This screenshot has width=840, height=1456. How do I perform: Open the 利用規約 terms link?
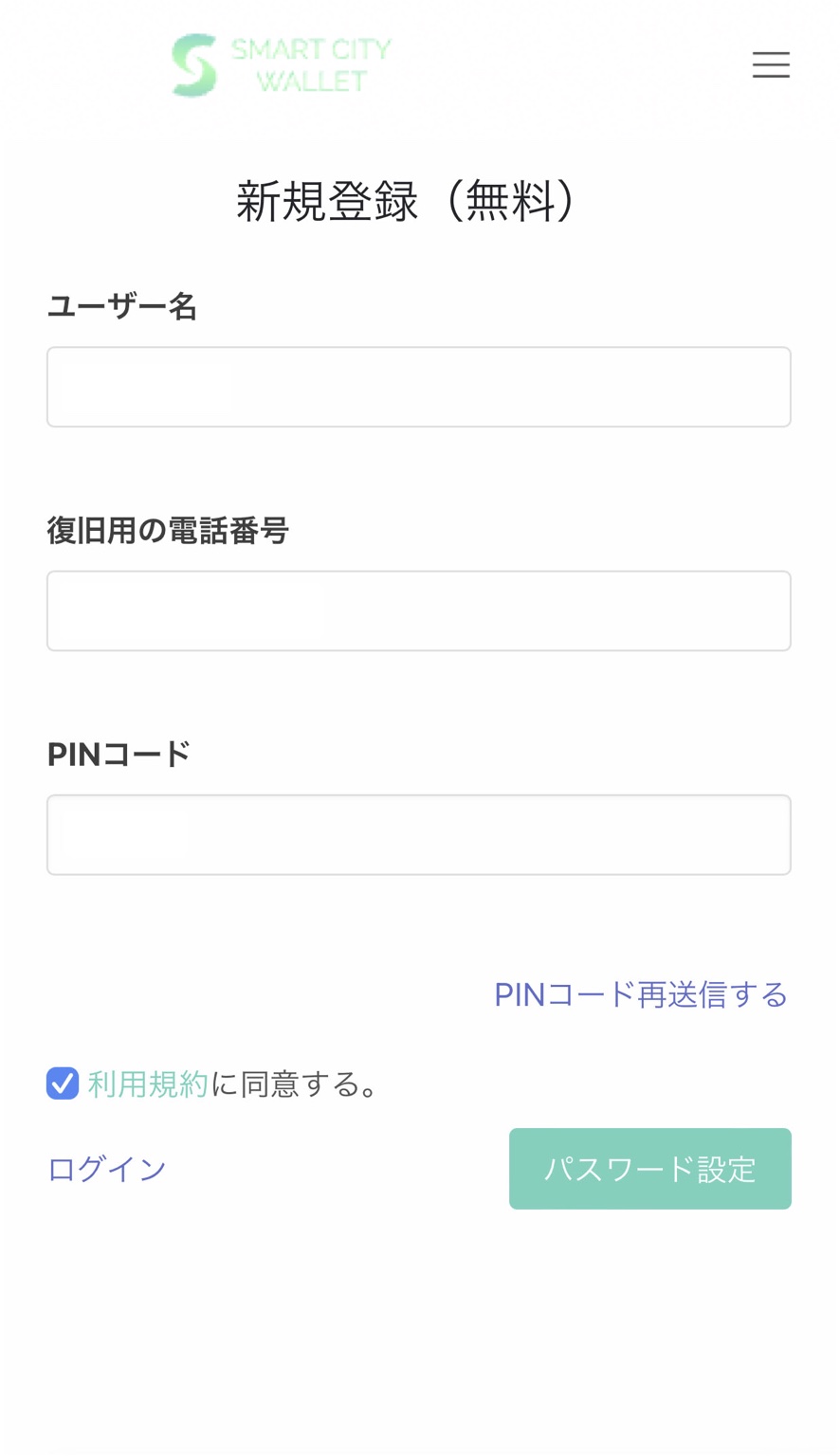click(148, 1083)
